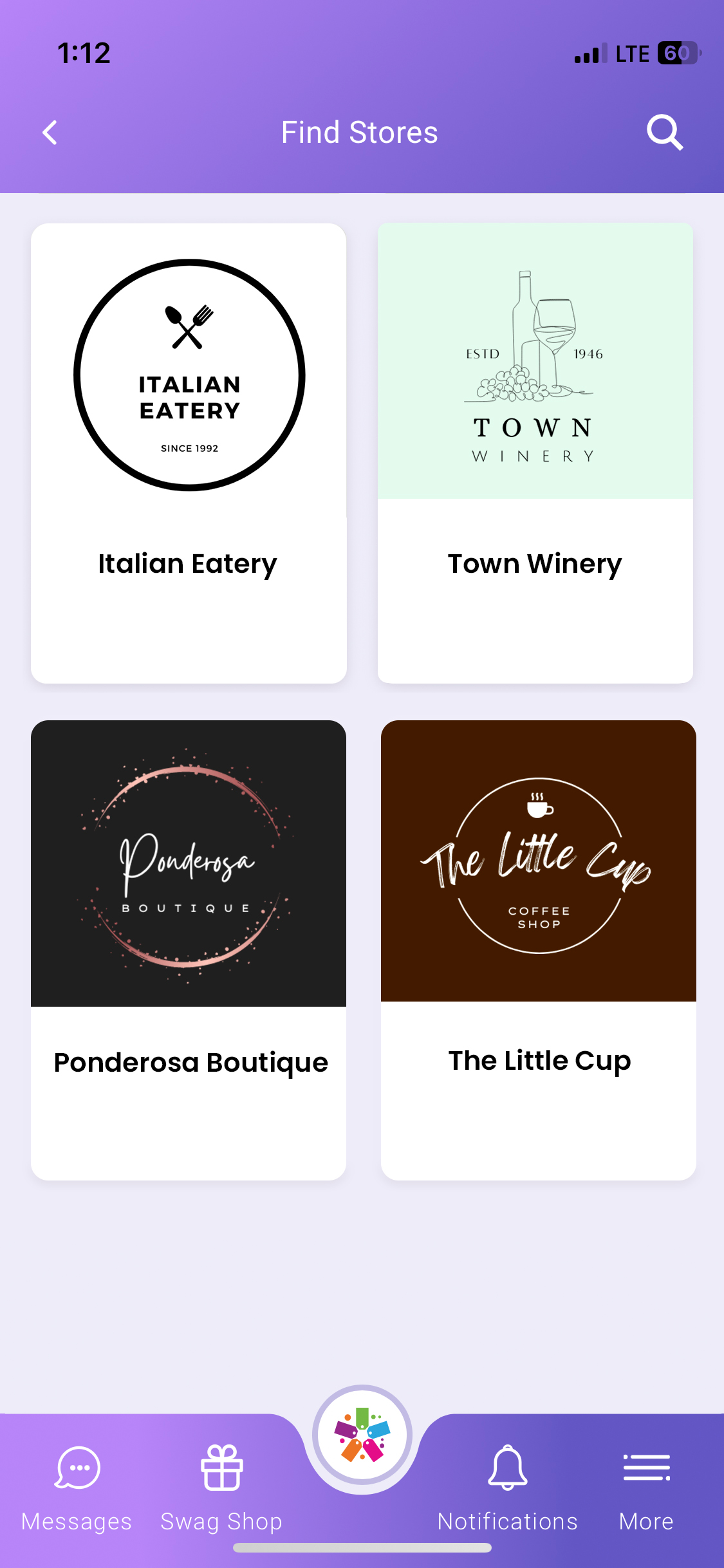Open the Italian Eatery store card

coord(189,453)
